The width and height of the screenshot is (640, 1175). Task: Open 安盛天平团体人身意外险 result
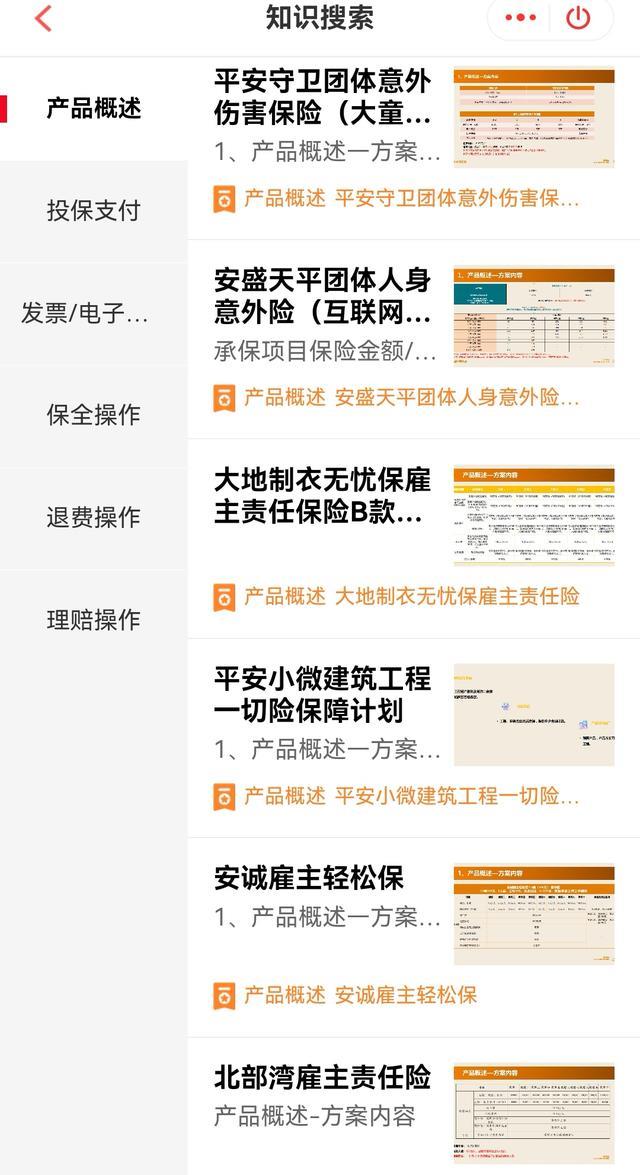(323, 296)
